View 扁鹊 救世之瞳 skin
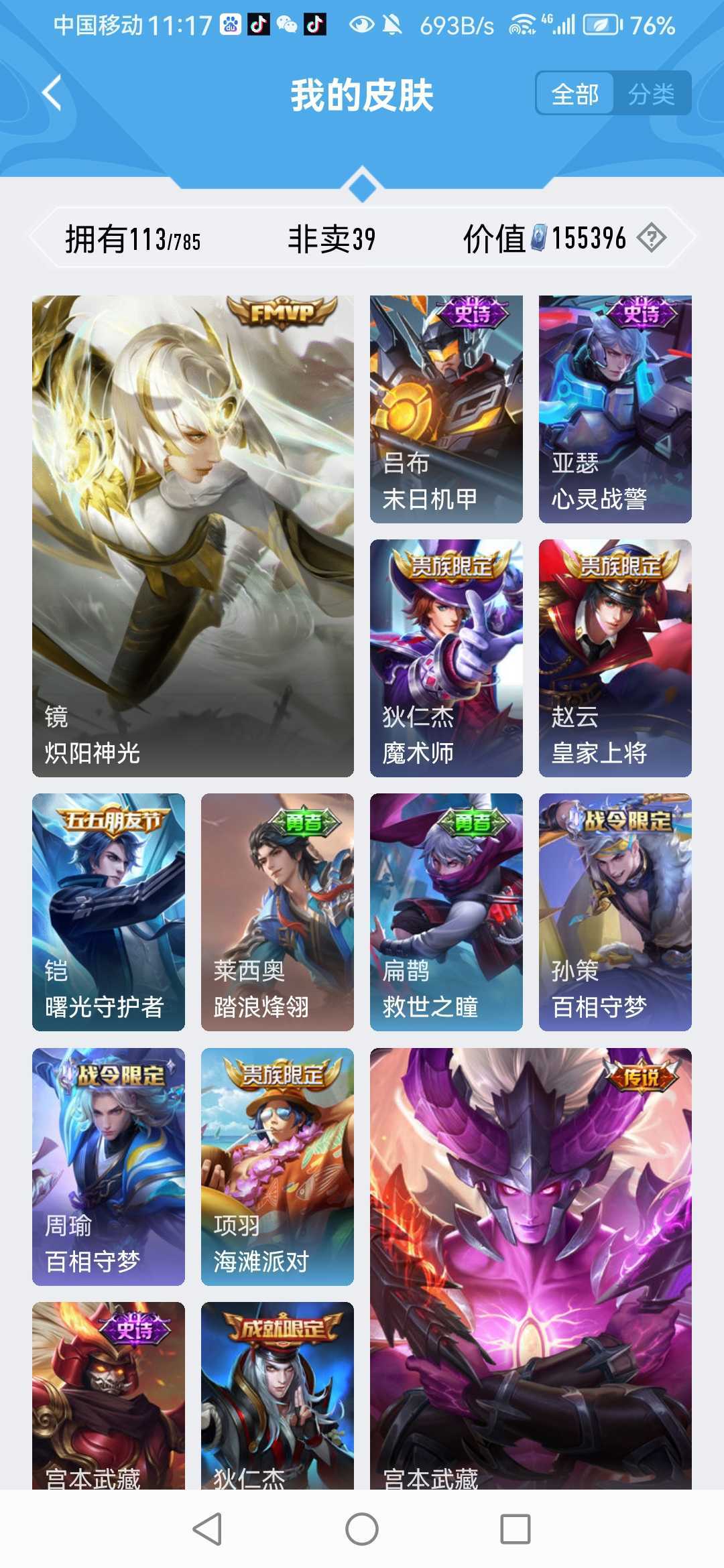This screenshot has width=724, height=1568. coord(446,912)
